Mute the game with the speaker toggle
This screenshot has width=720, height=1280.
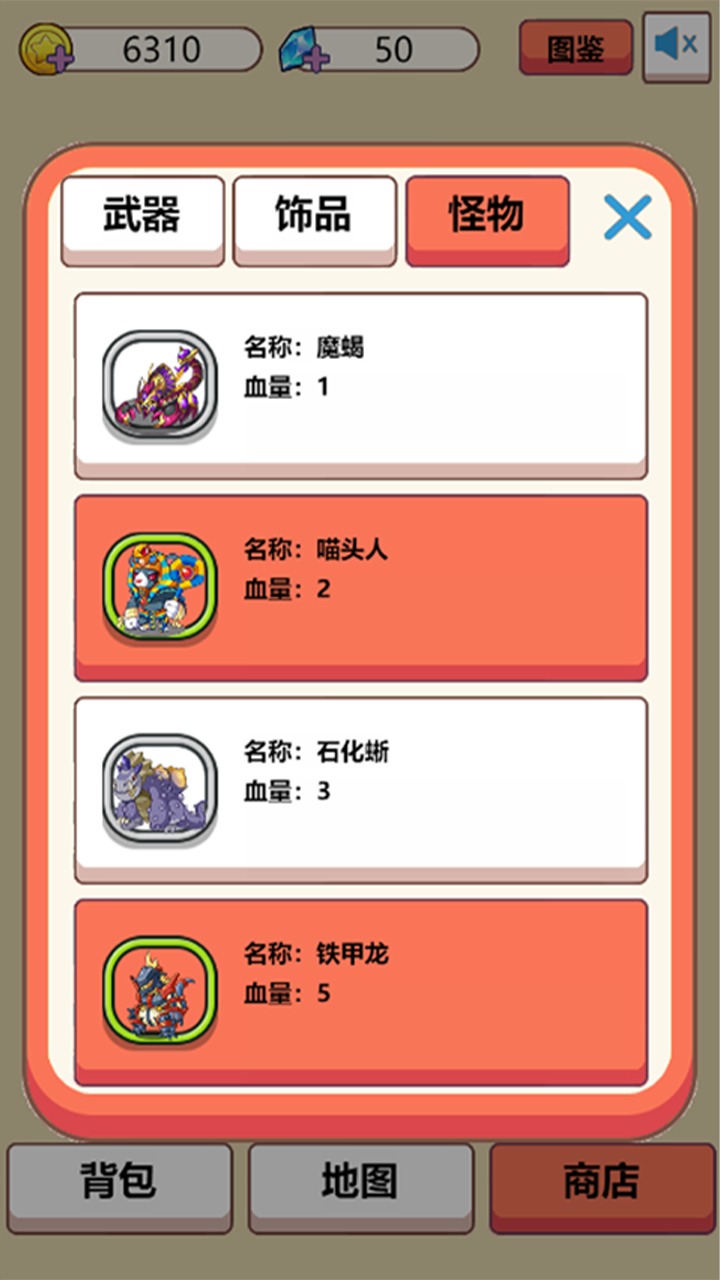pos(676,45)
